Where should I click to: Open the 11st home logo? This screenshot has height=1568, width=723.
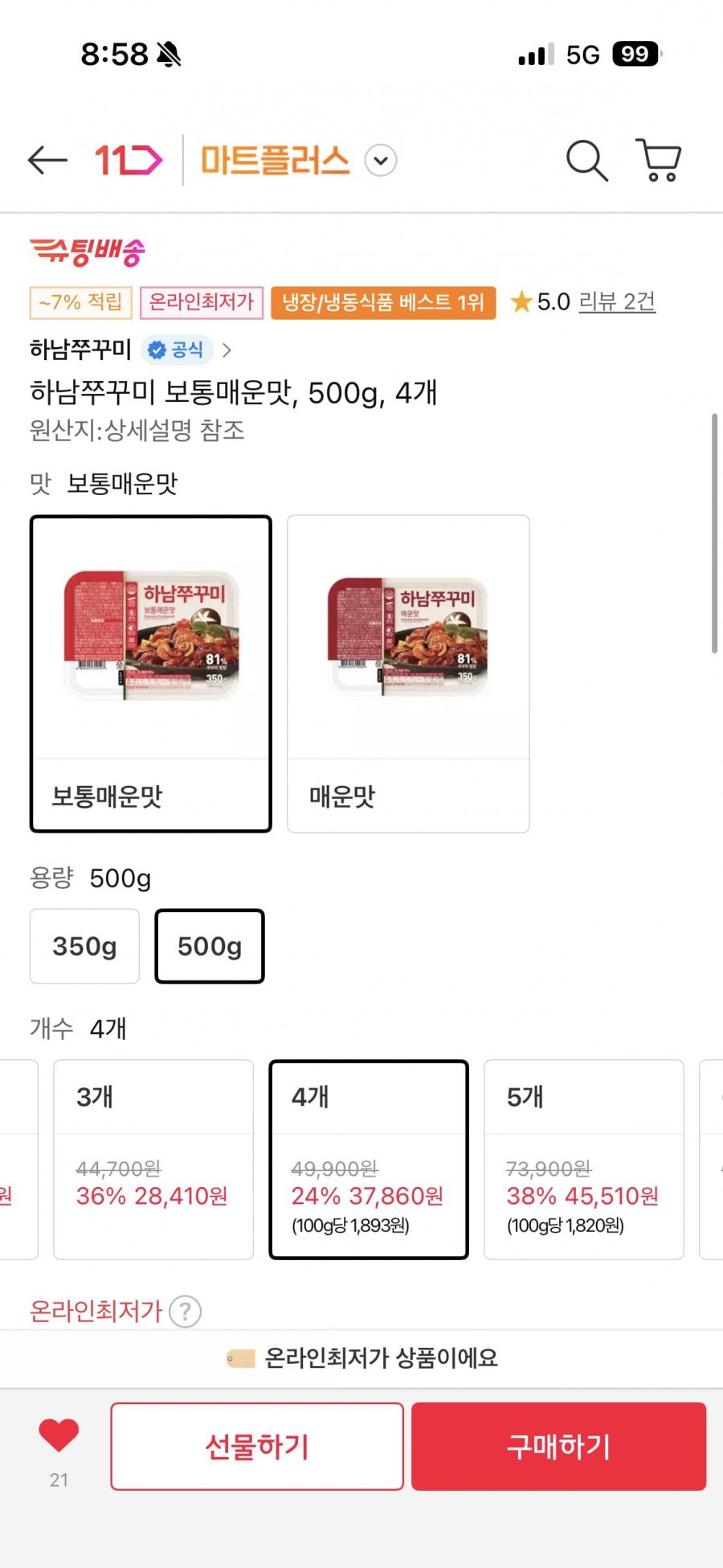click(129, 161)
